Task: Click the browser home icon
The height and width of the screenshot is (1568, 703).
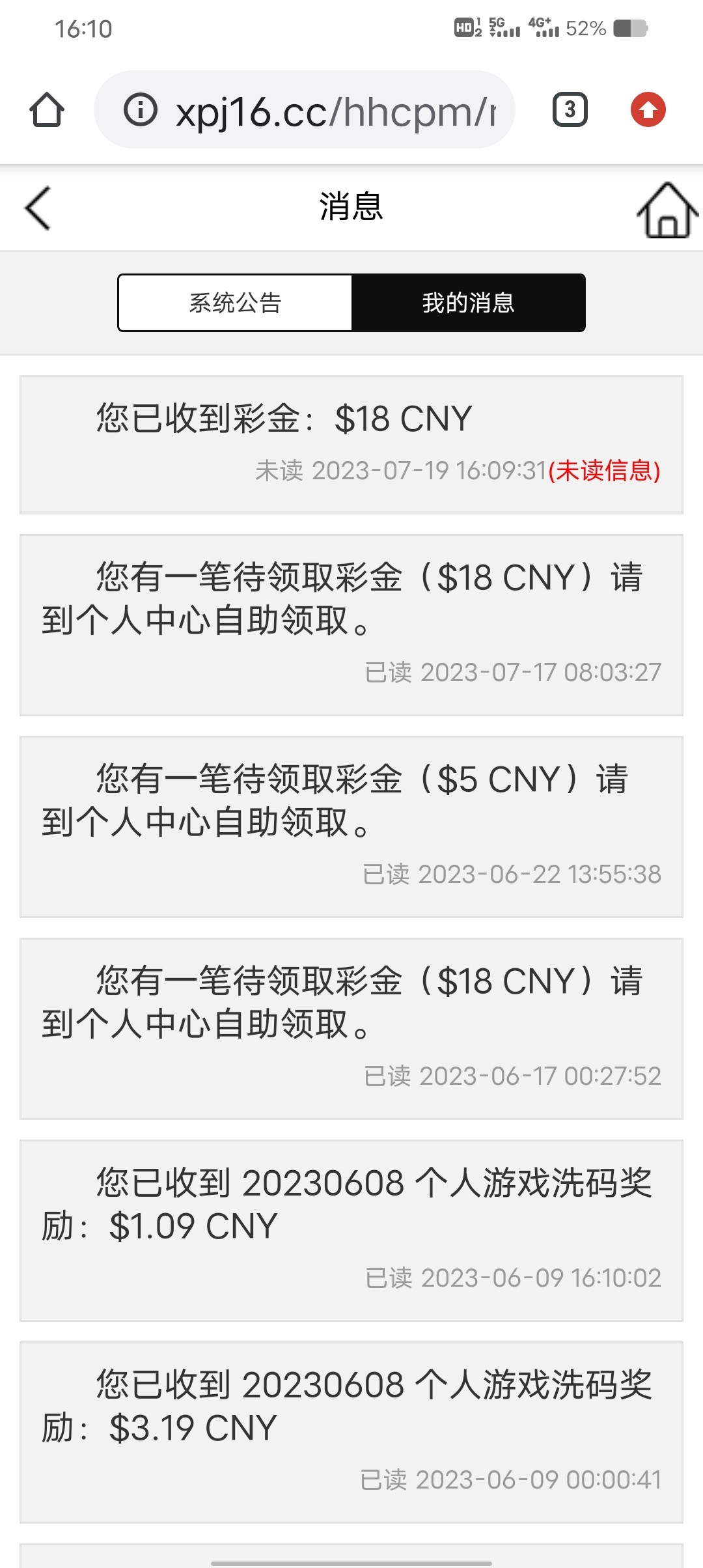Action: [46, 109]
